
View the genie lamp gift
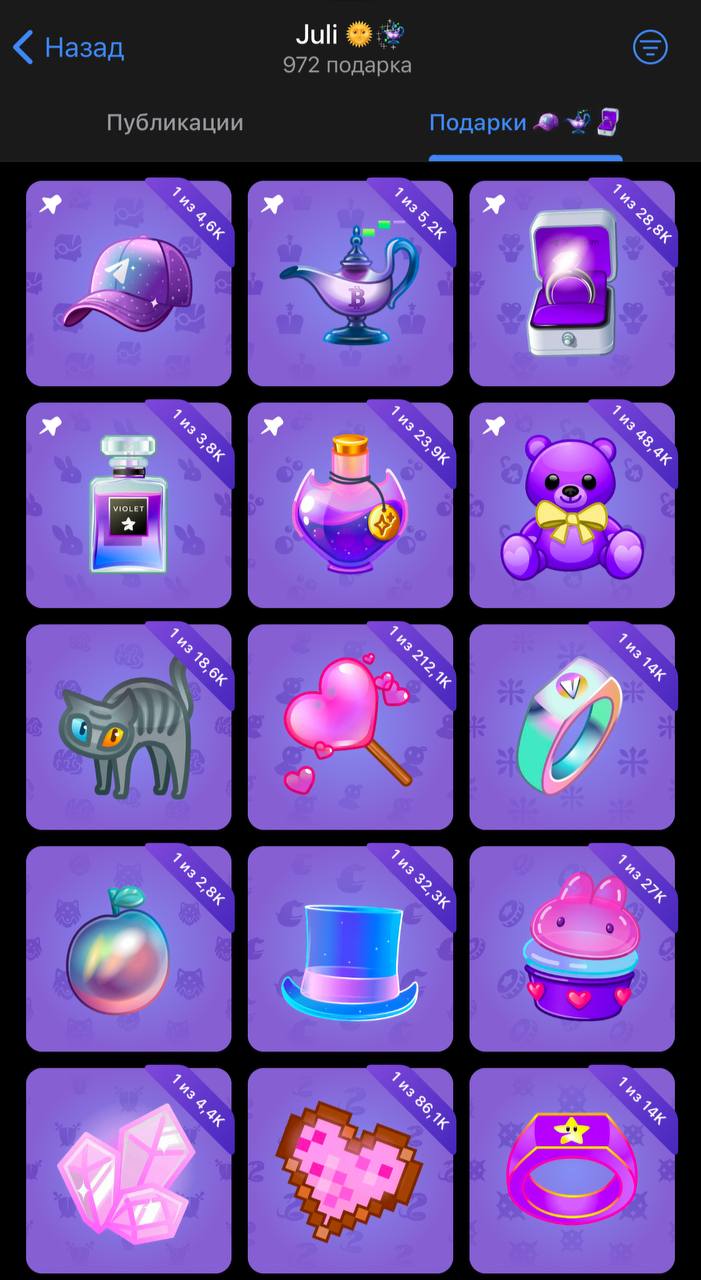[350, 284]
